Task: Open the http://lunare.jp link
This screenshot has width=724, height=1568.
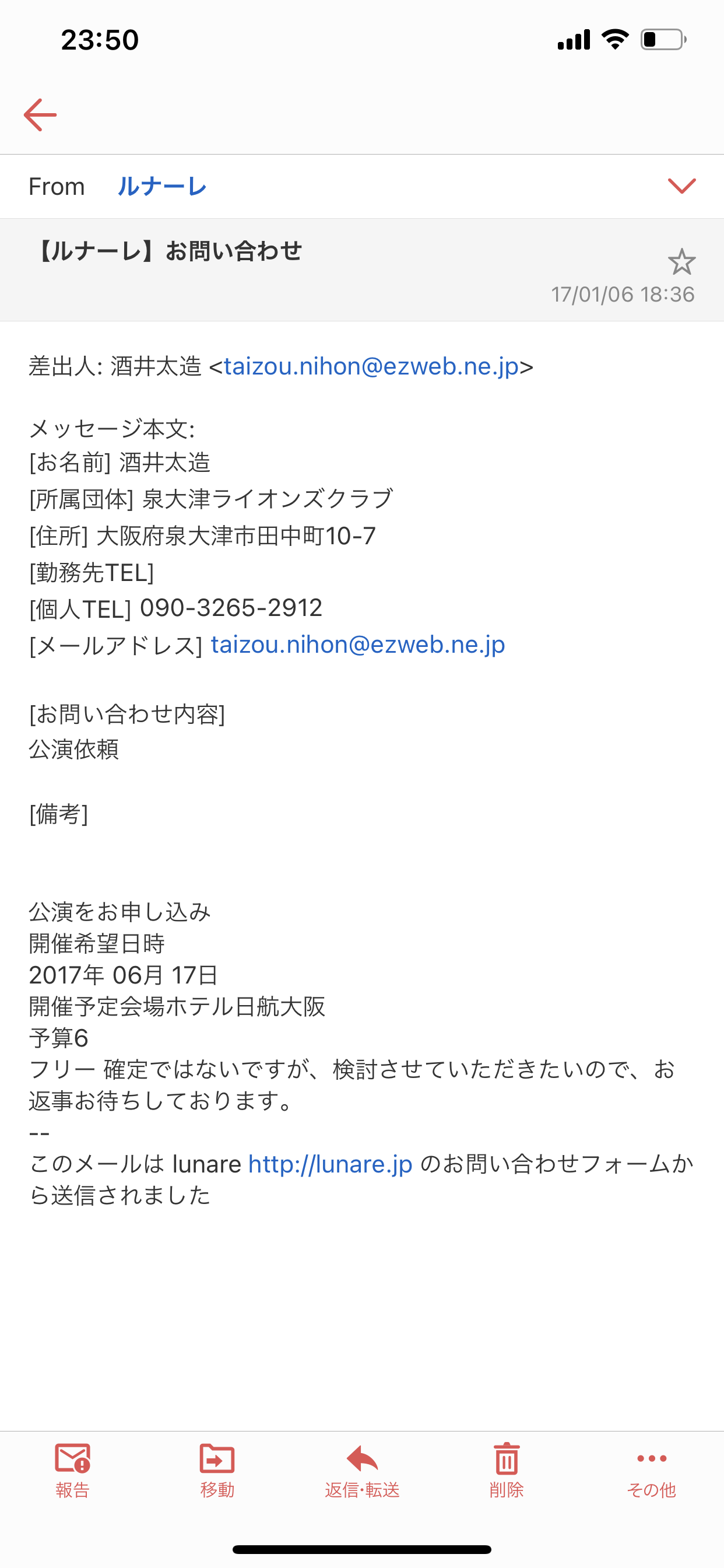Action: (x=331, y=1164)
